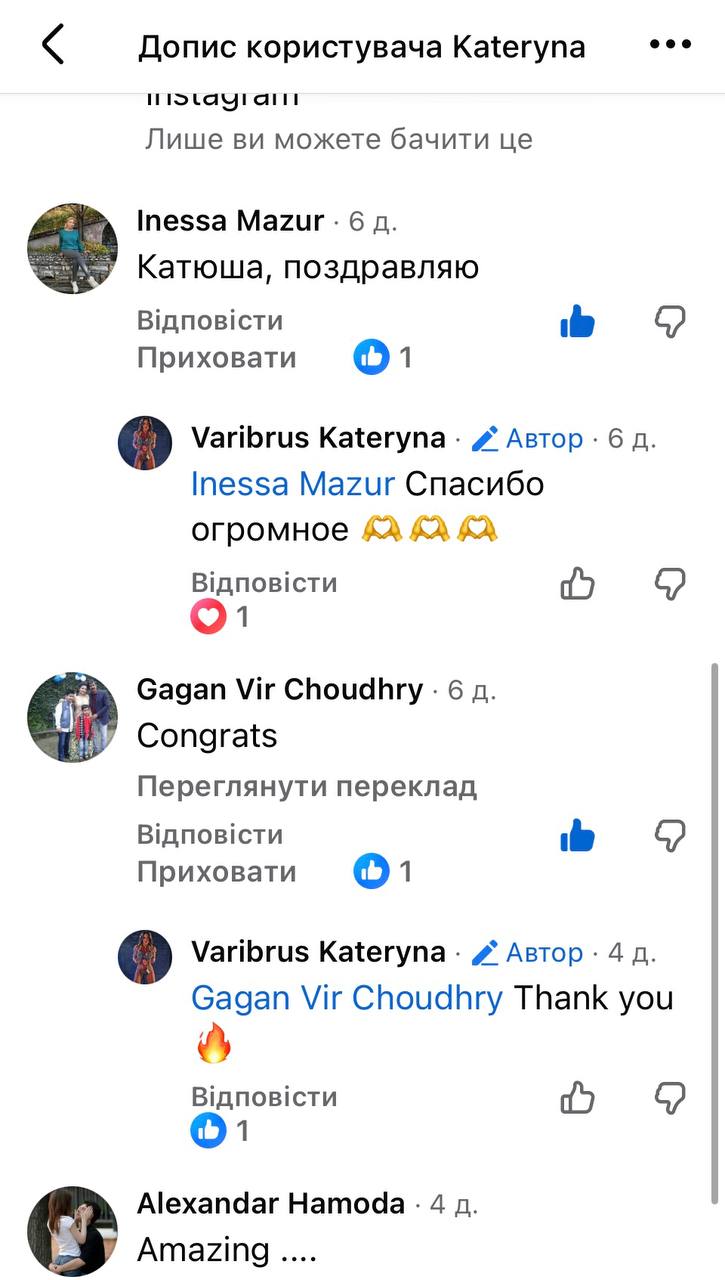Like Kateryna's Спасибо огромное reply
This screenshot has height=1280, width=725.
tap(577, 584)
